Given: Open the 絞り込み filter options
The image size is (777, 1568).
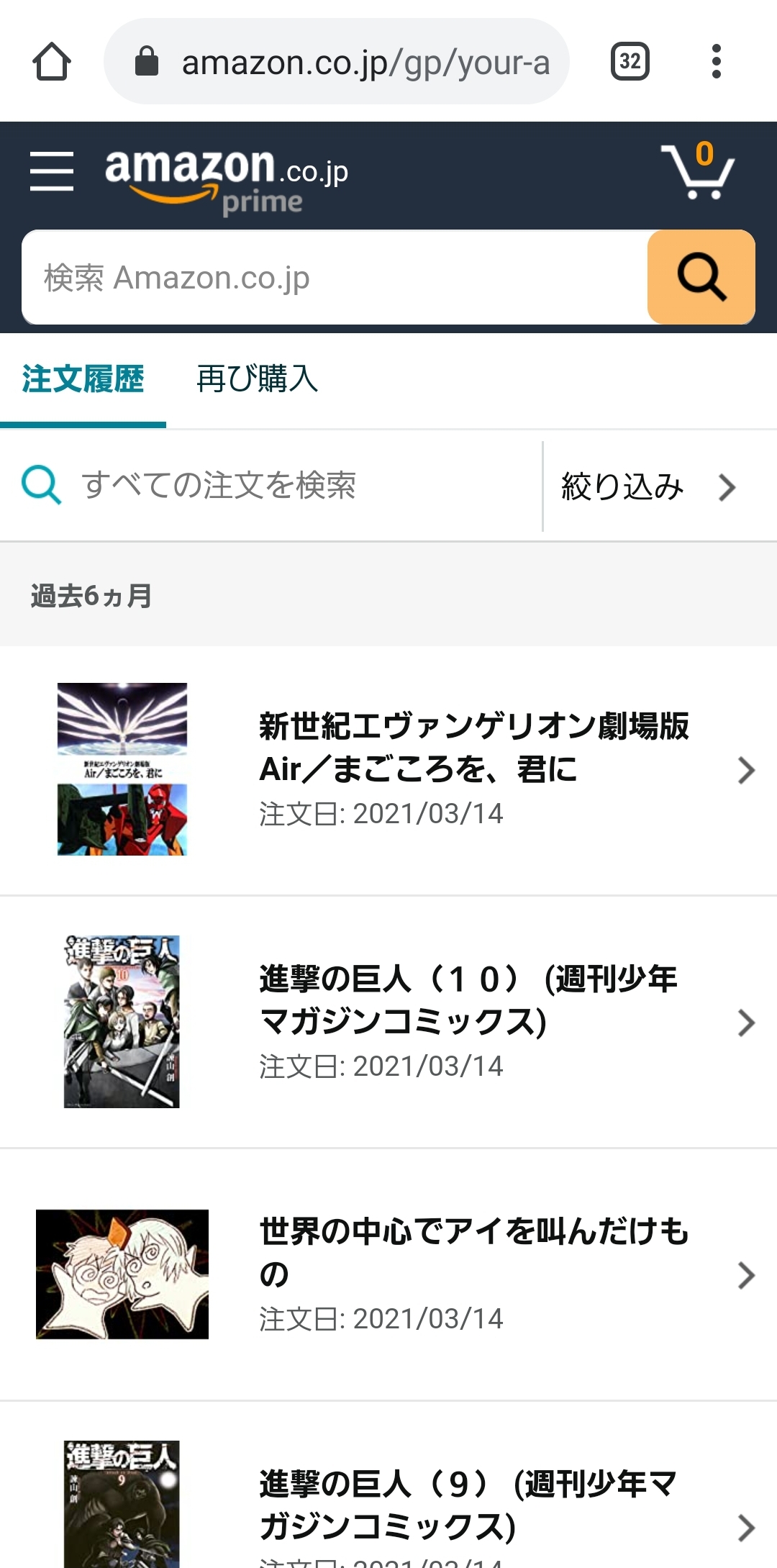Looking at the screenshot, I should coord(647,487).
